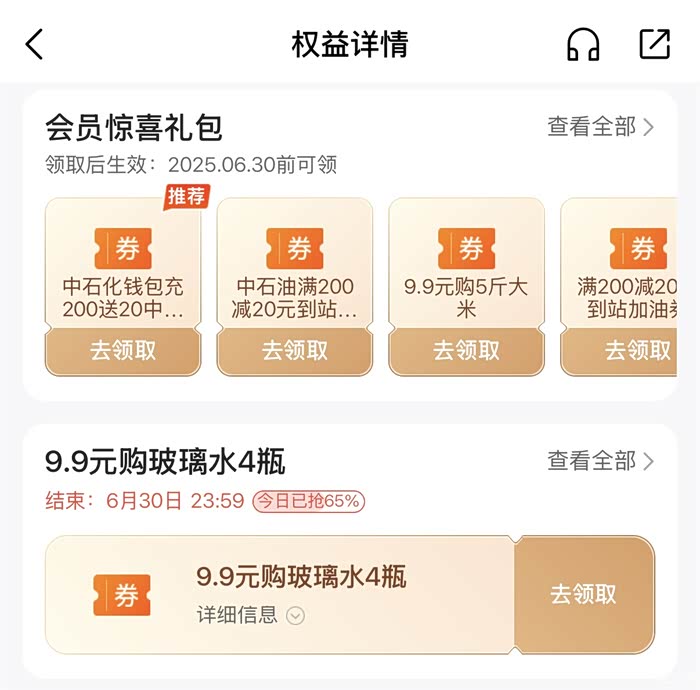View all 9.9元购玻璃水4瓶 offers
Viewport: 700px width, 690px height.
click(x=600, y=461)
